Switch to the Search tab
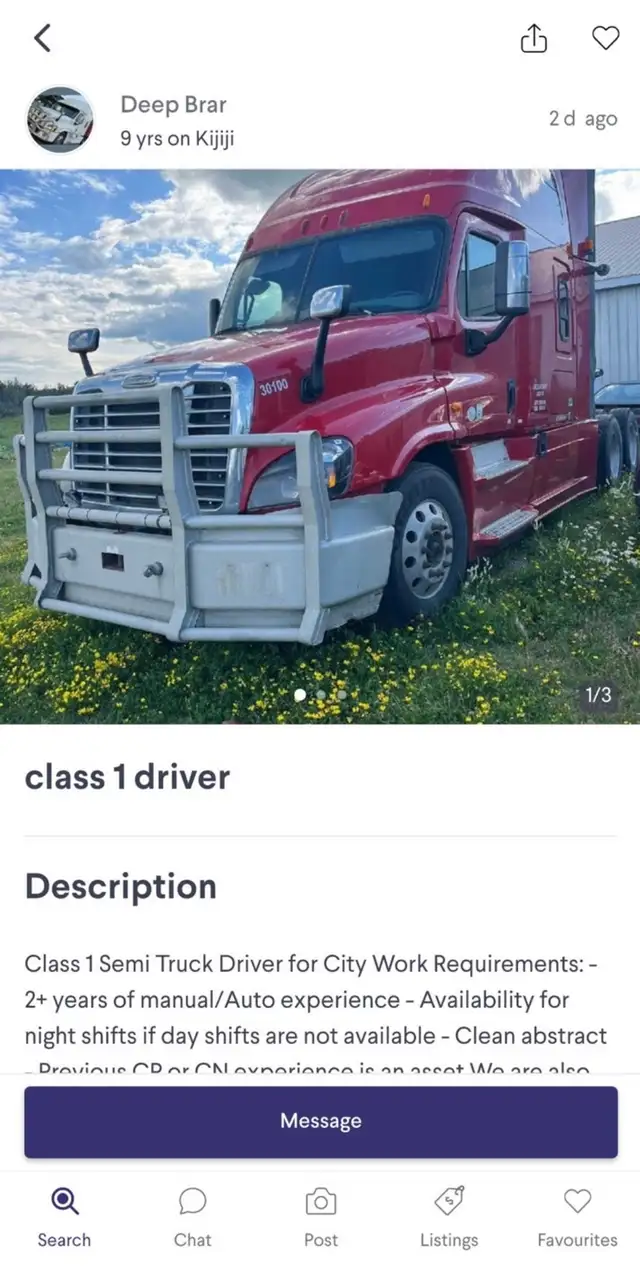Viewport: 640px width, 1266px height. [x=64, y=1217]
